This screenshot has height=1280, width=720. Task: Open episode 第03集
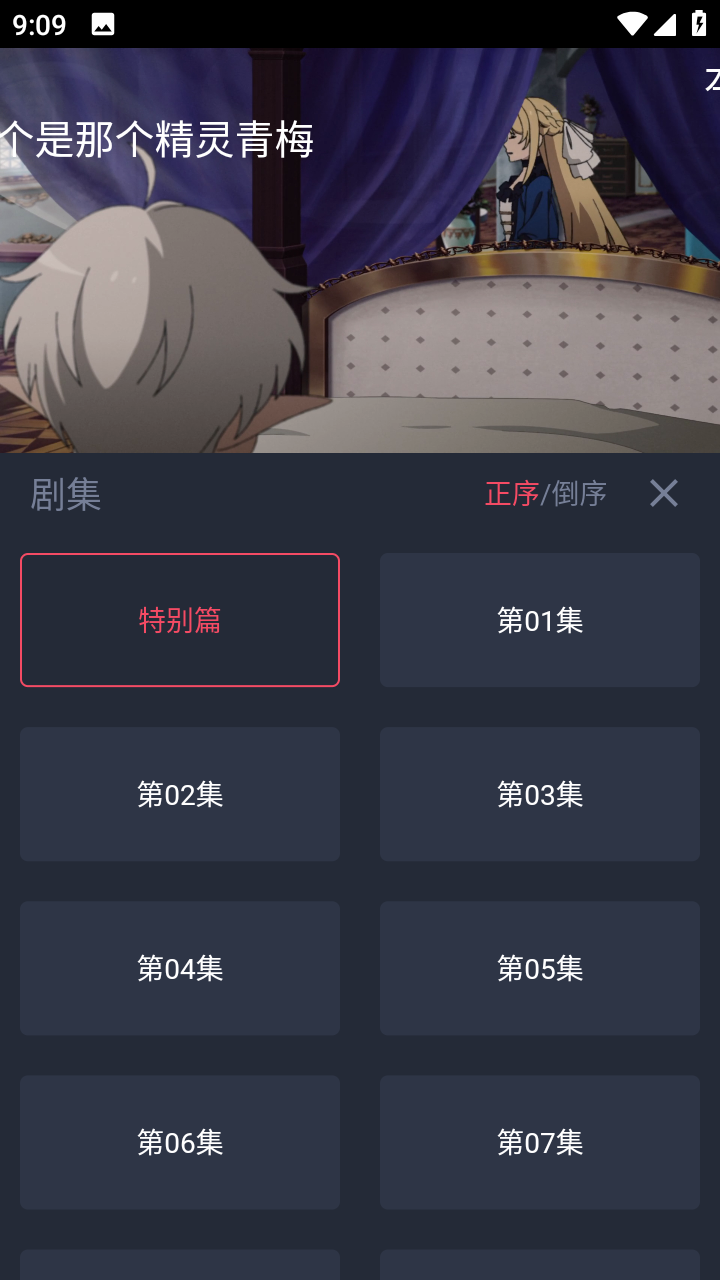pos(540,794)
